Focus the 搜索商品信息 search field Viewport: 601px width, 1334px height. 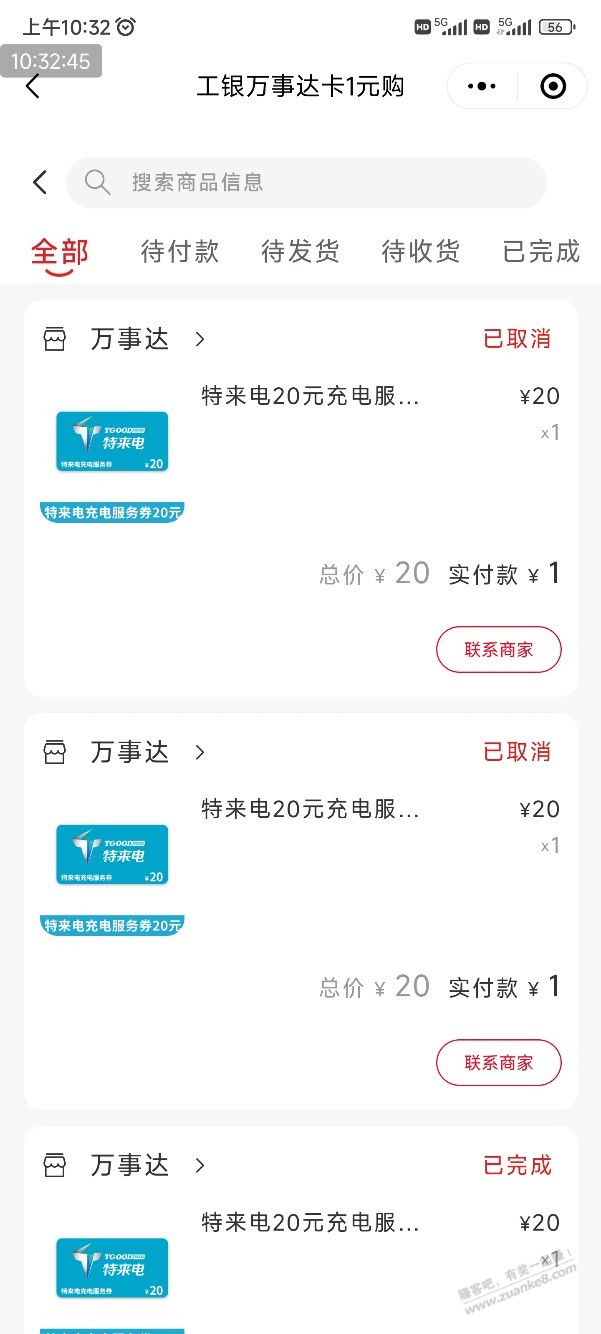point(306,182)
